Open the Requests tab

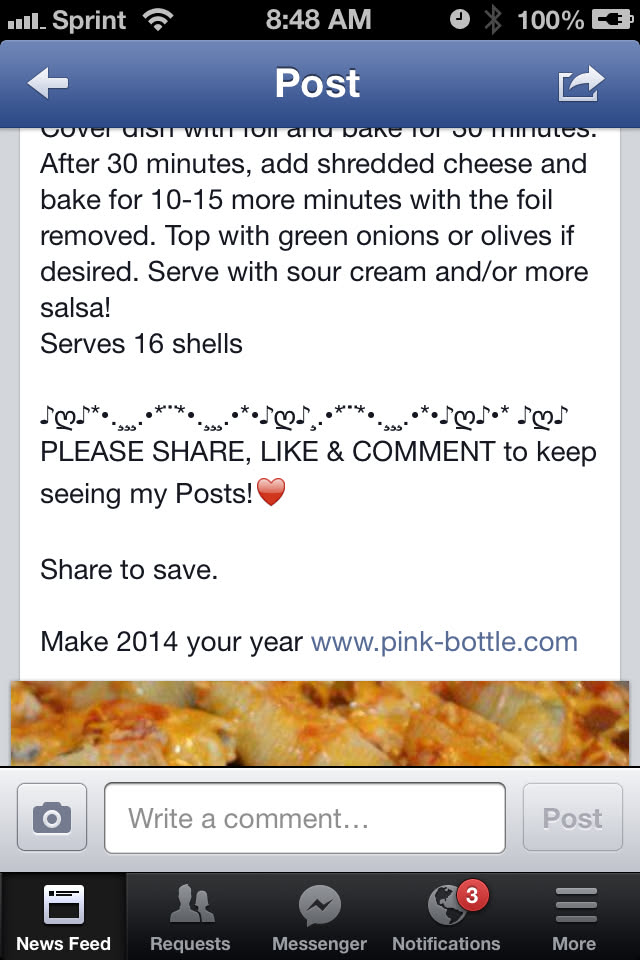coord(190,917)
